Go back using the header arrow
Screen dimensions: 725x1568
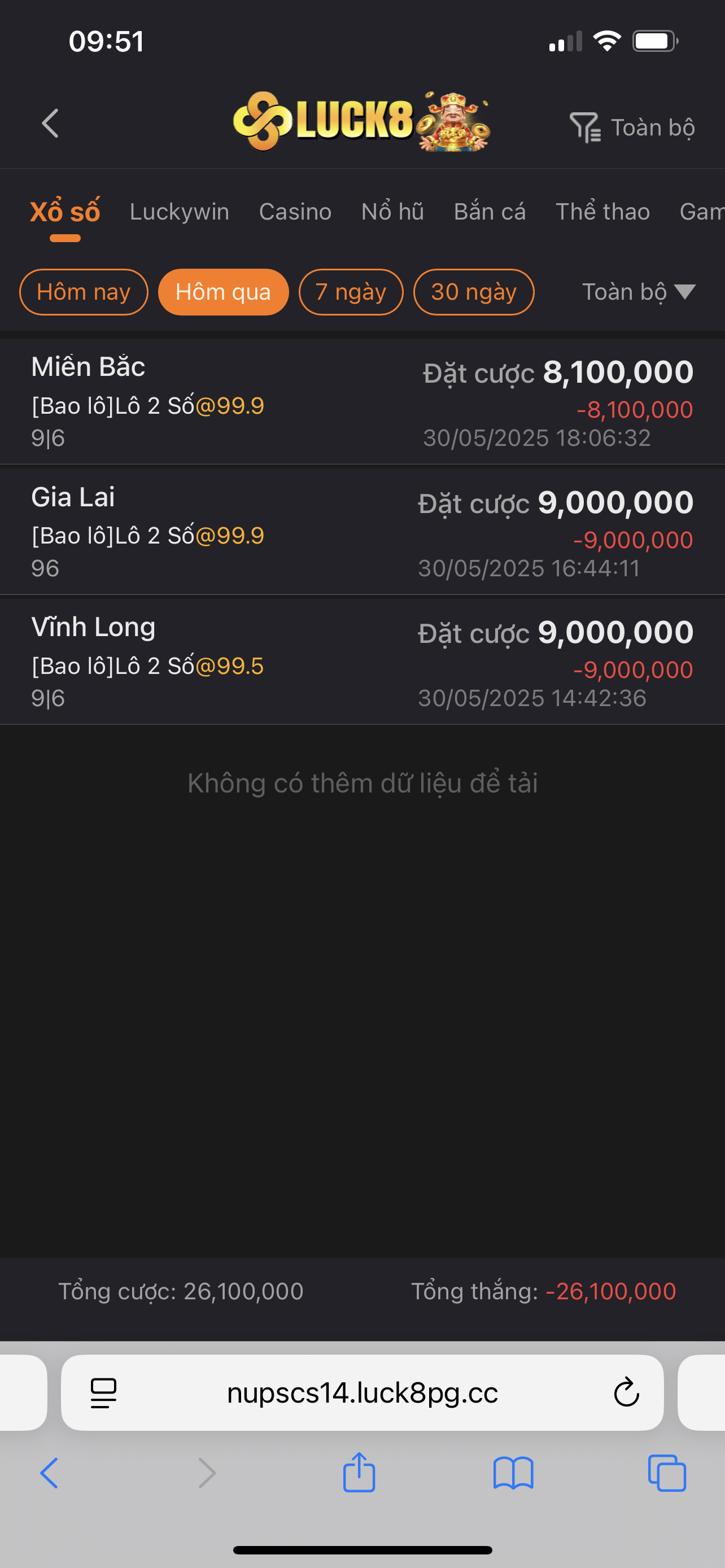[x=50, y=124]
